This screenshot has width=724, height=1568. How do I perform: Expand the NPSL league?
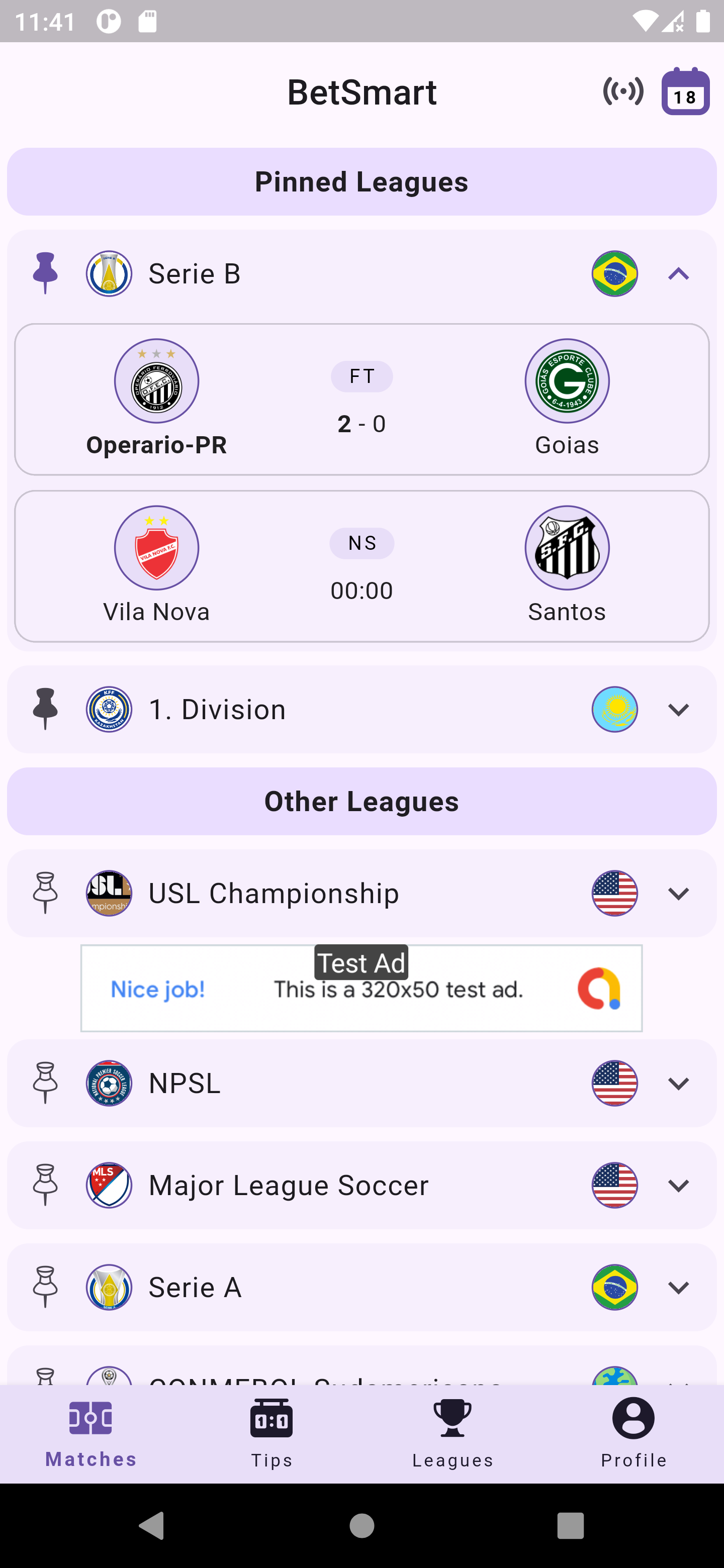(x=678, y=1084)
